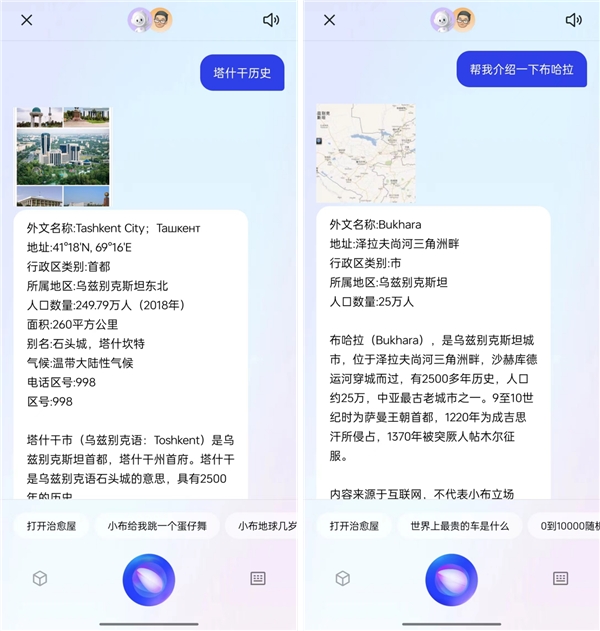Open the Tashkent photo collage thumbnail

[63, 157]
